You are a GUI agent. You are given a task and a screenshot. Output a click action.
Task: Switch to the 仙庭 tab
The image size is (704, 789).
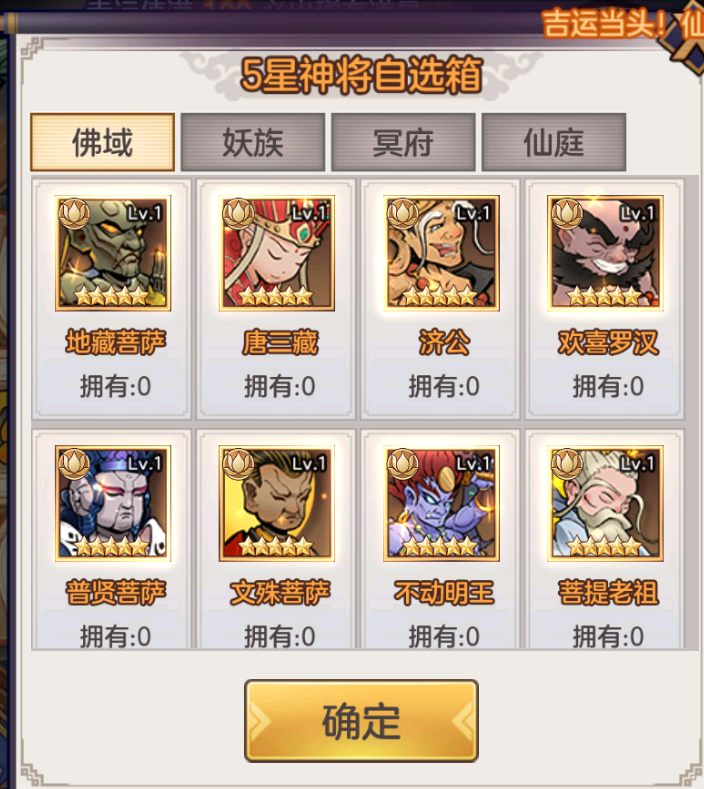click(x=553, y=143)
